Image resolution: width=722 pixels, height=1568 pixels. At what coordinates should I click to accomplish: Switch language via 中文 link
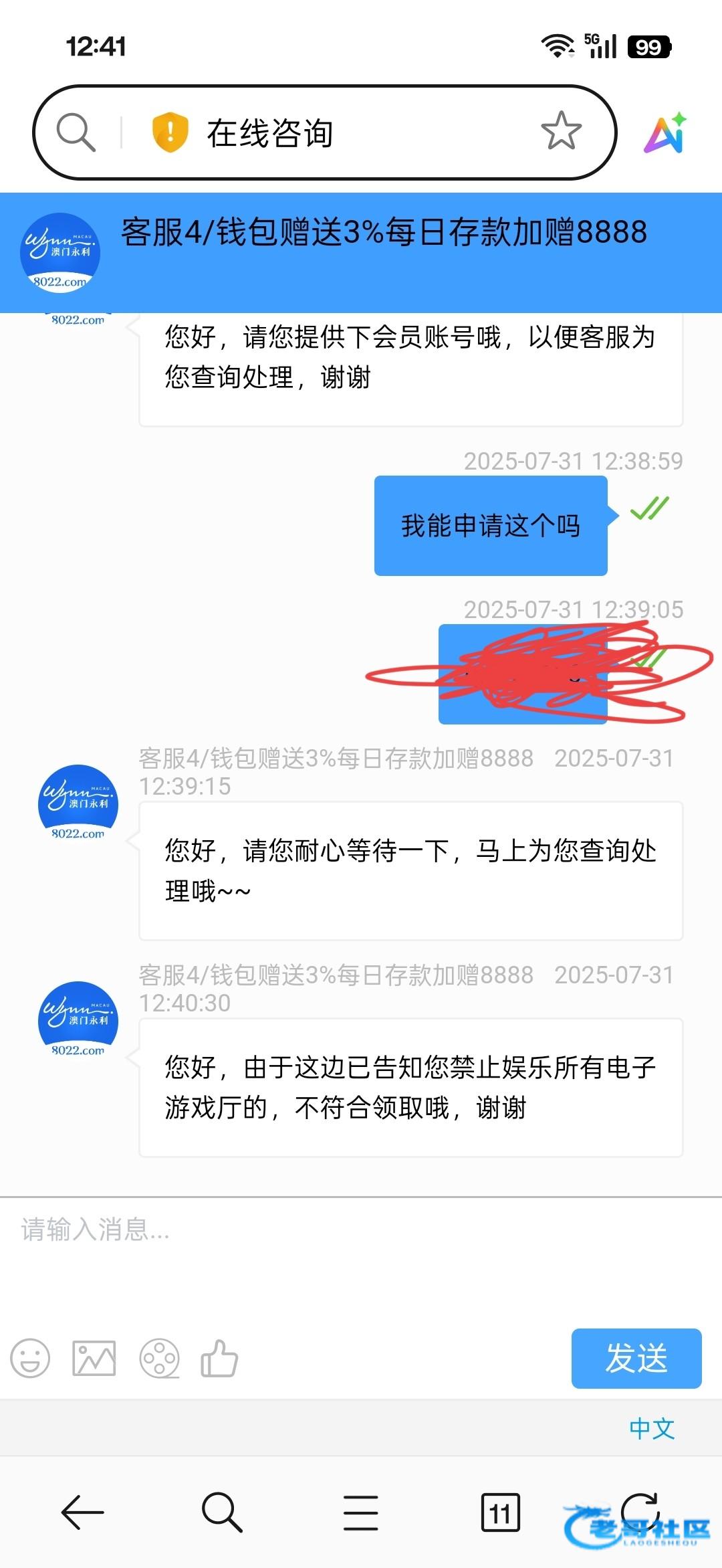[651, 1428]
